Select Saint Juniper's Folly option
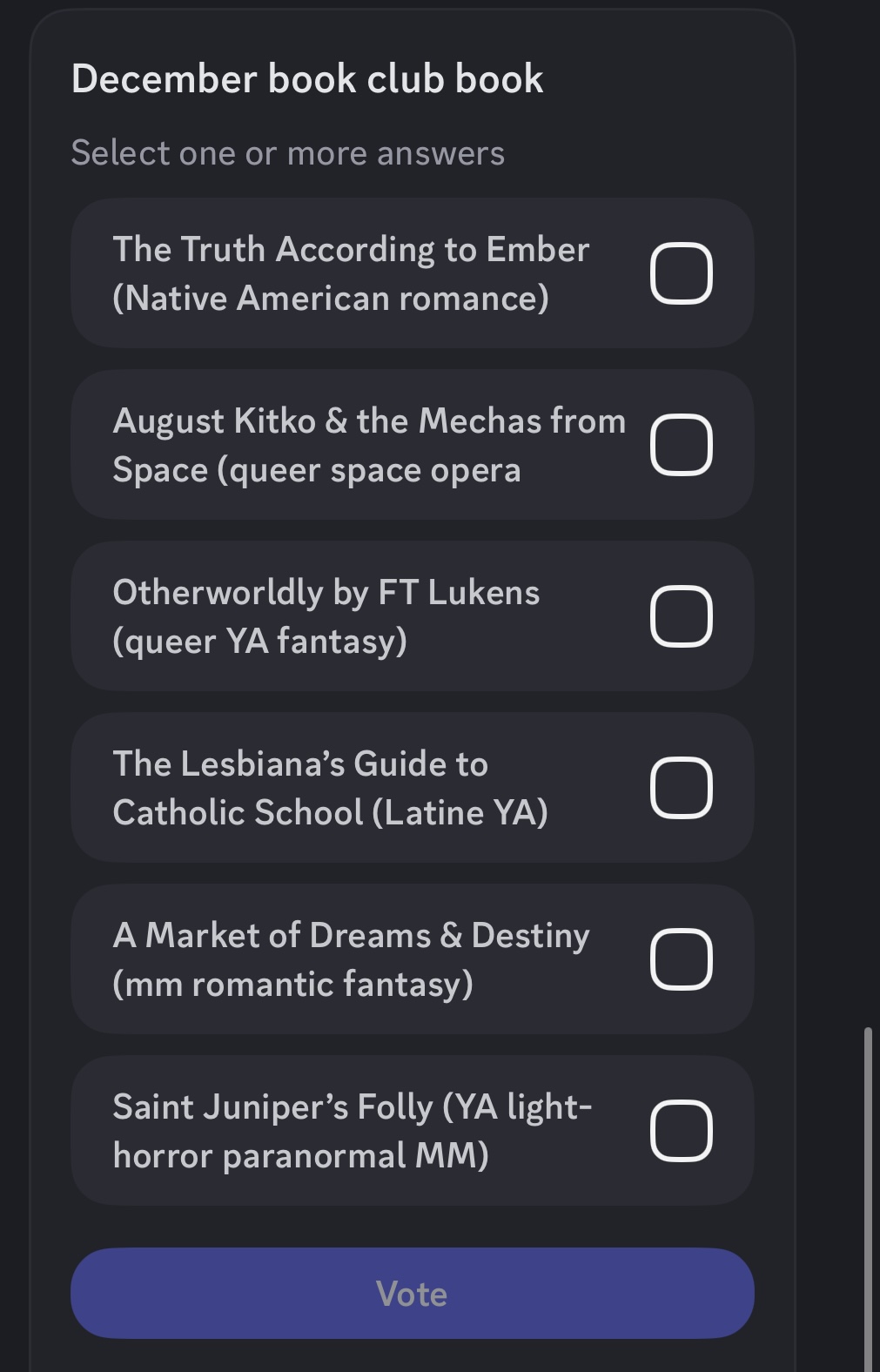The height and width of the screenshot is (1372, 880). (x=681, y=1131)
